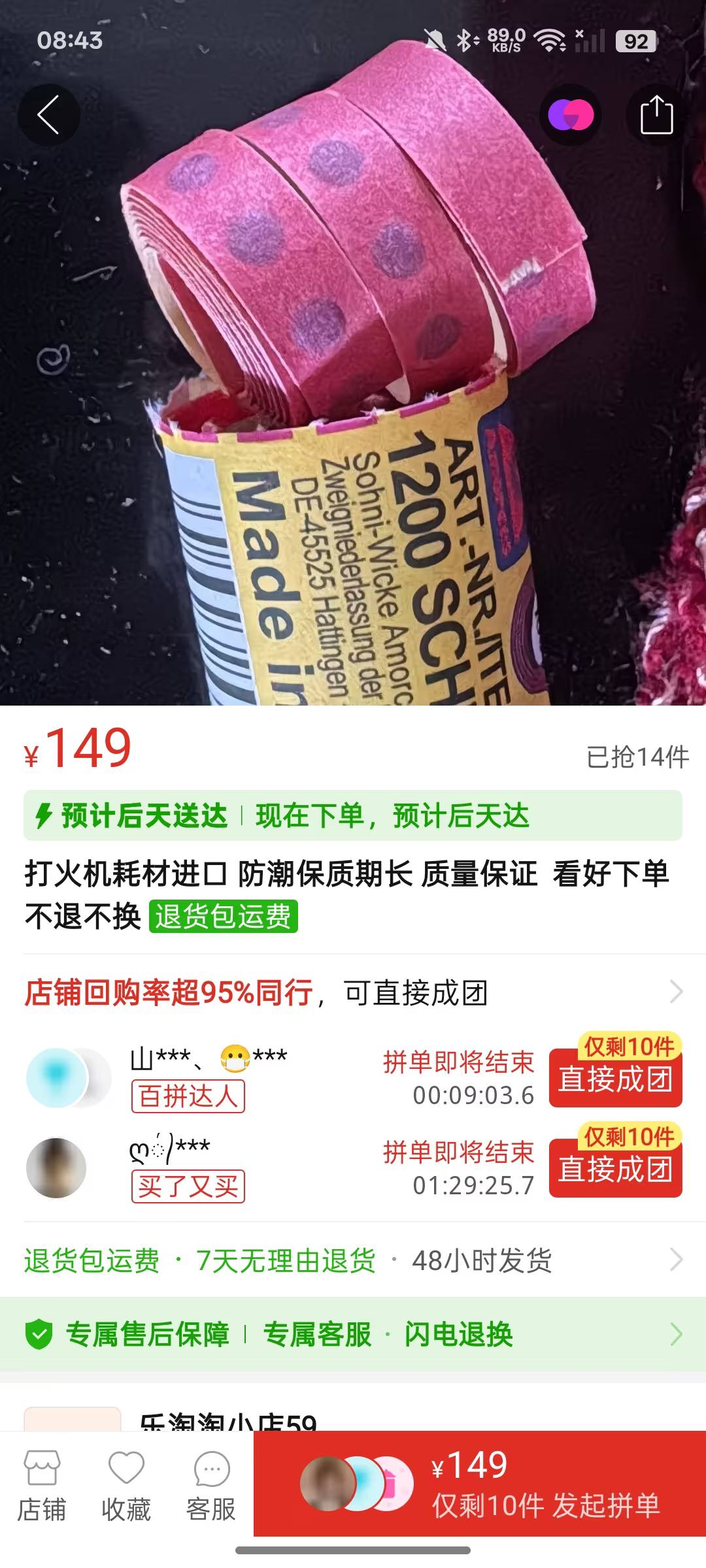Join the group ending at 00:09:03 via 直接成团

(615, 1078)
